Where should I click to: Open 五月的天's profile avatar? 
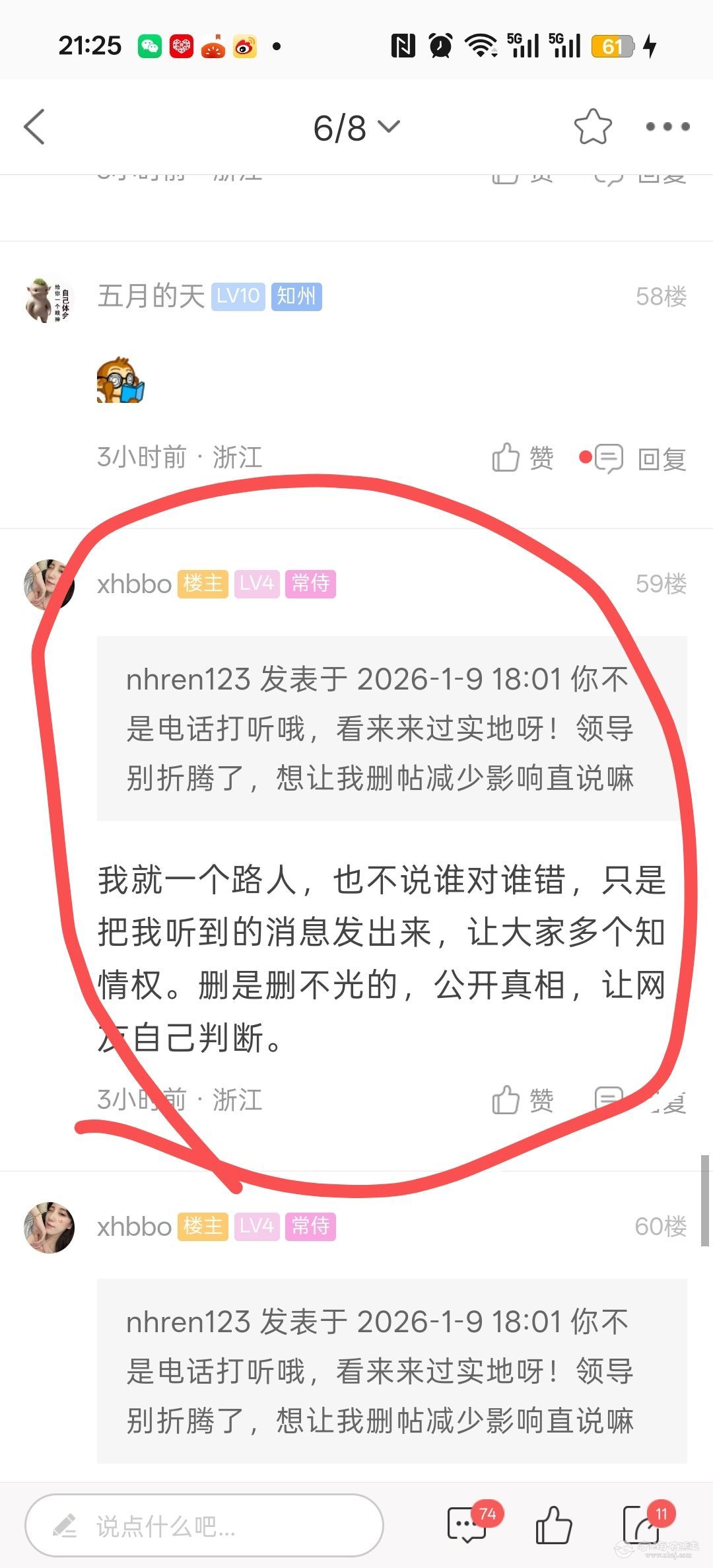[x=49, y=301]
